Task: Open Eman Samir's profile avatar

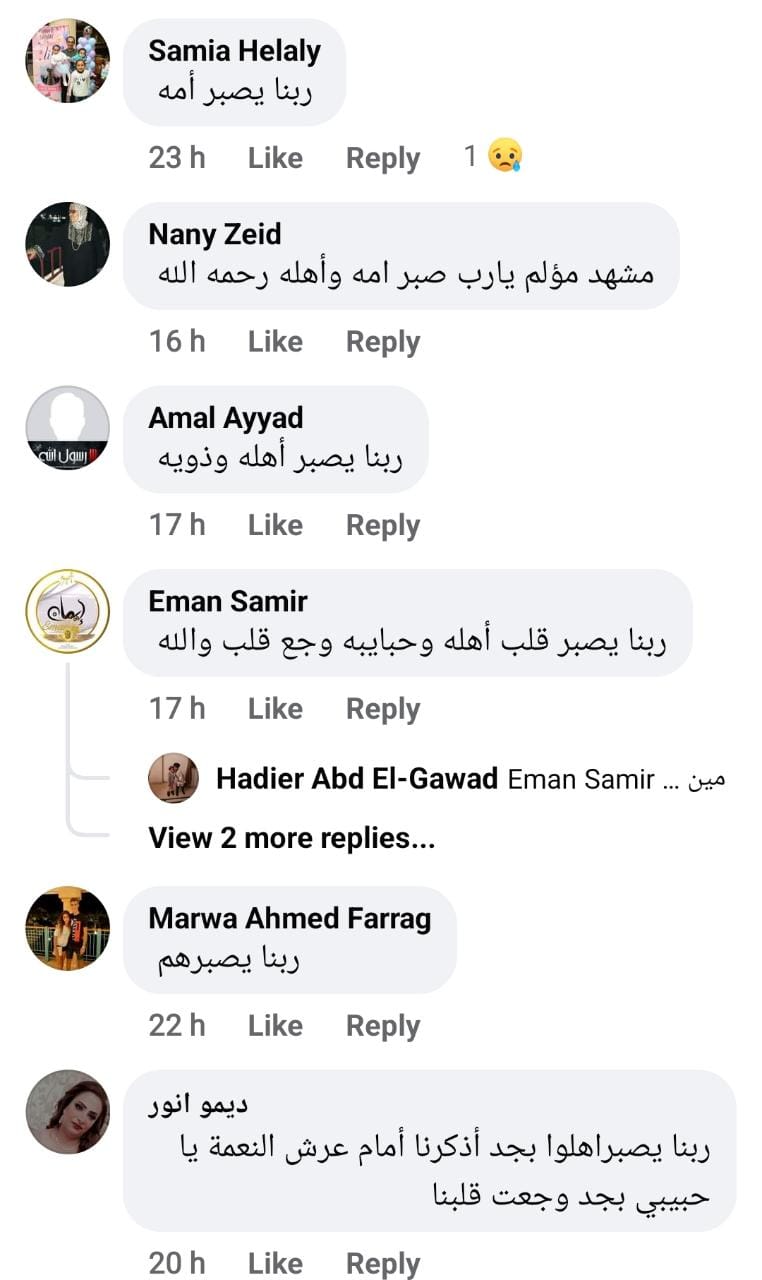Action: point(67,611)
